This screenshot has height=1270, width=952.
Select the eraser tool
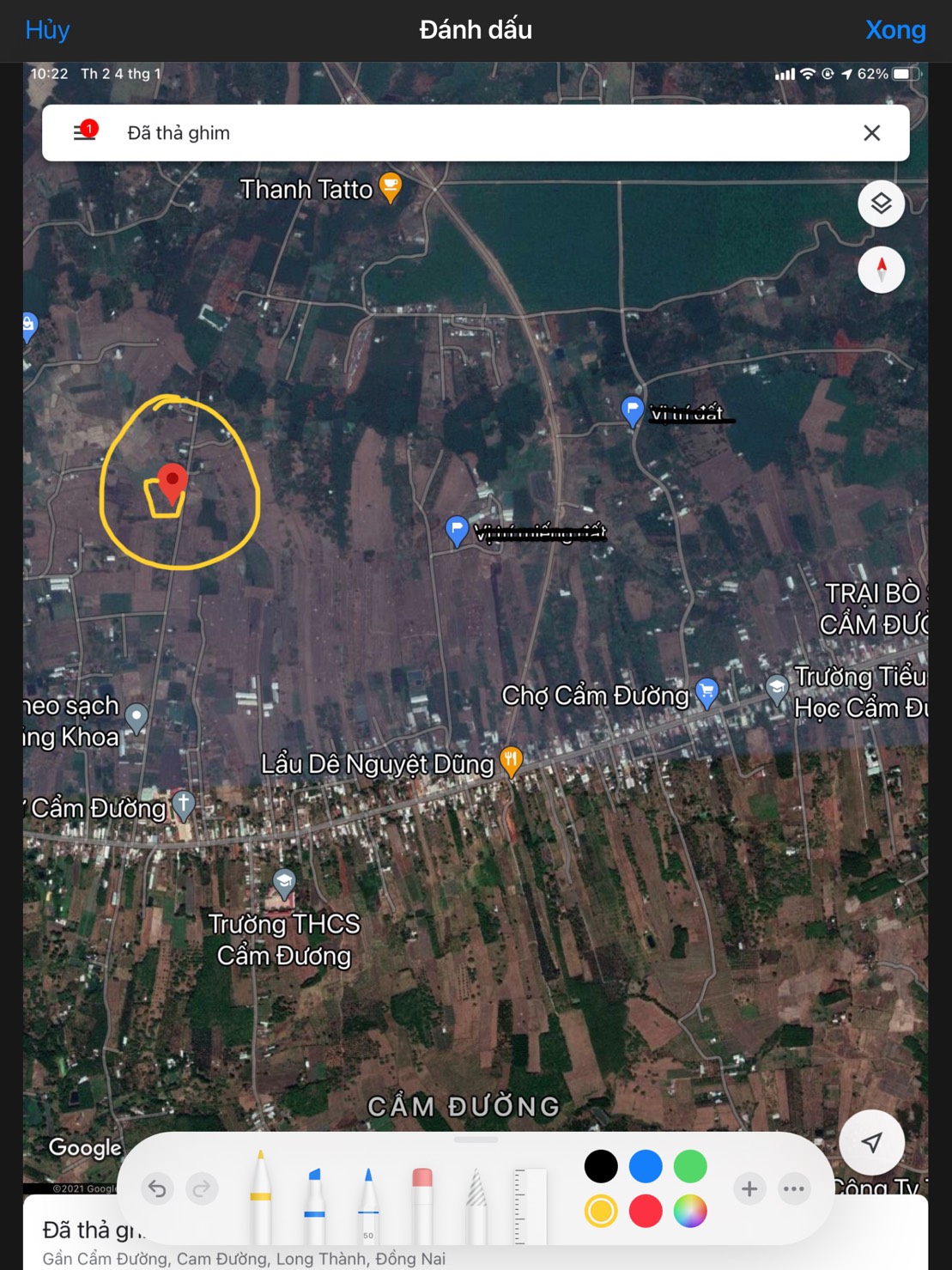(x=421, y=1202)
